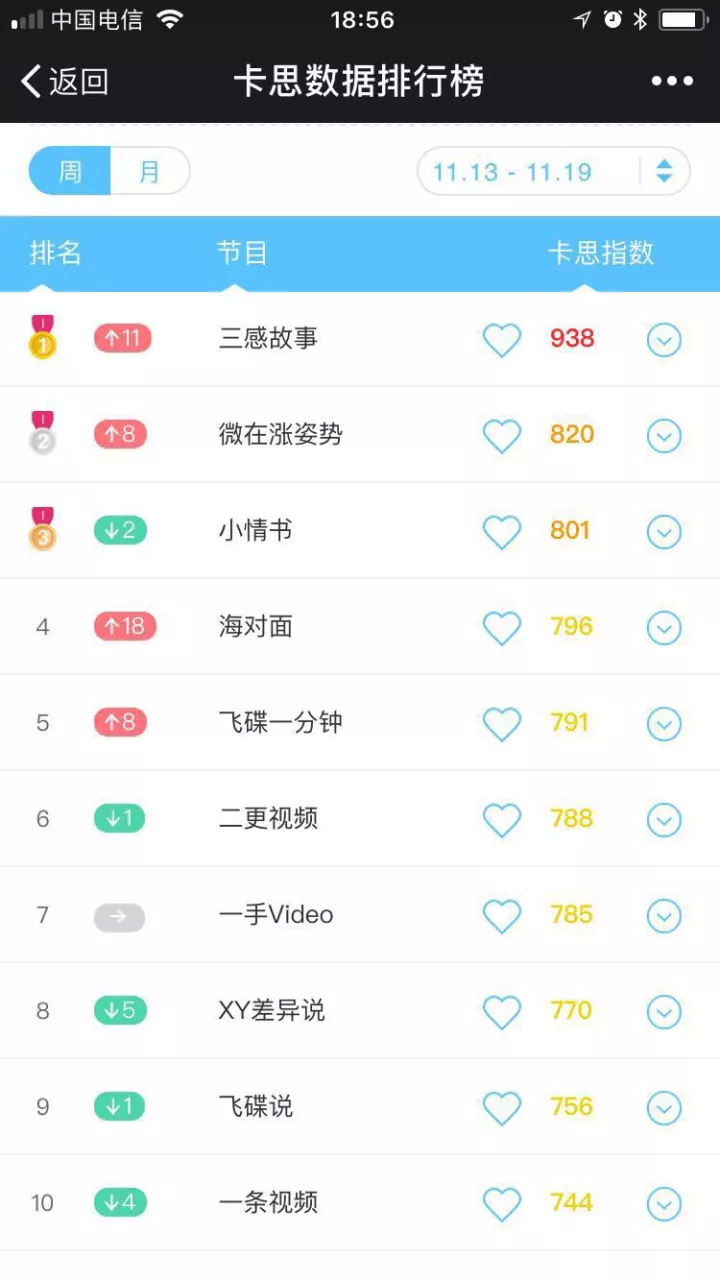
Task: Favorite 二更视频 with its heart icon
Action: (502, 820)
